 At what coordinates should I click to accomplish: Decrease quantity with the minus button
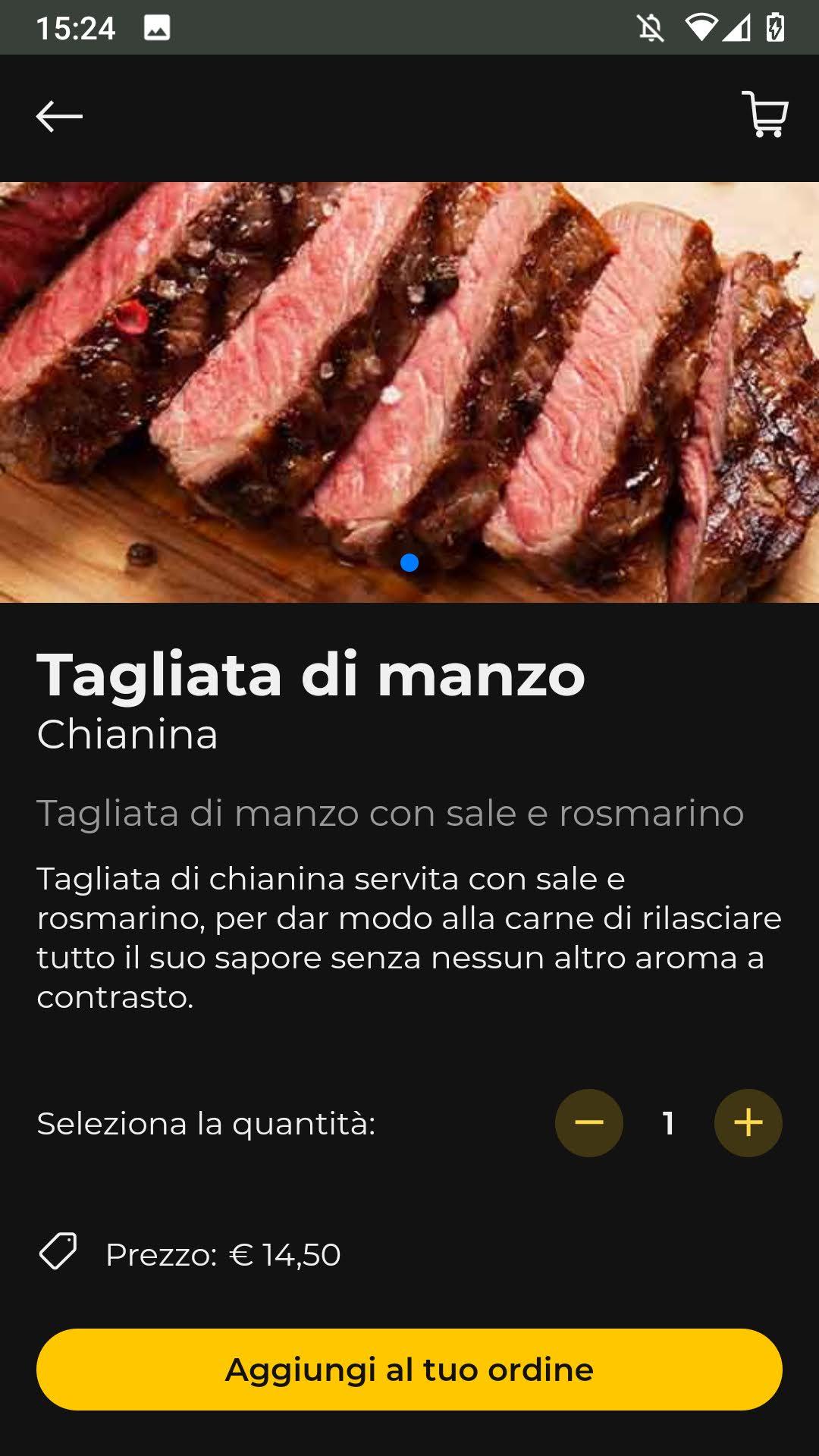(589, 1123)
